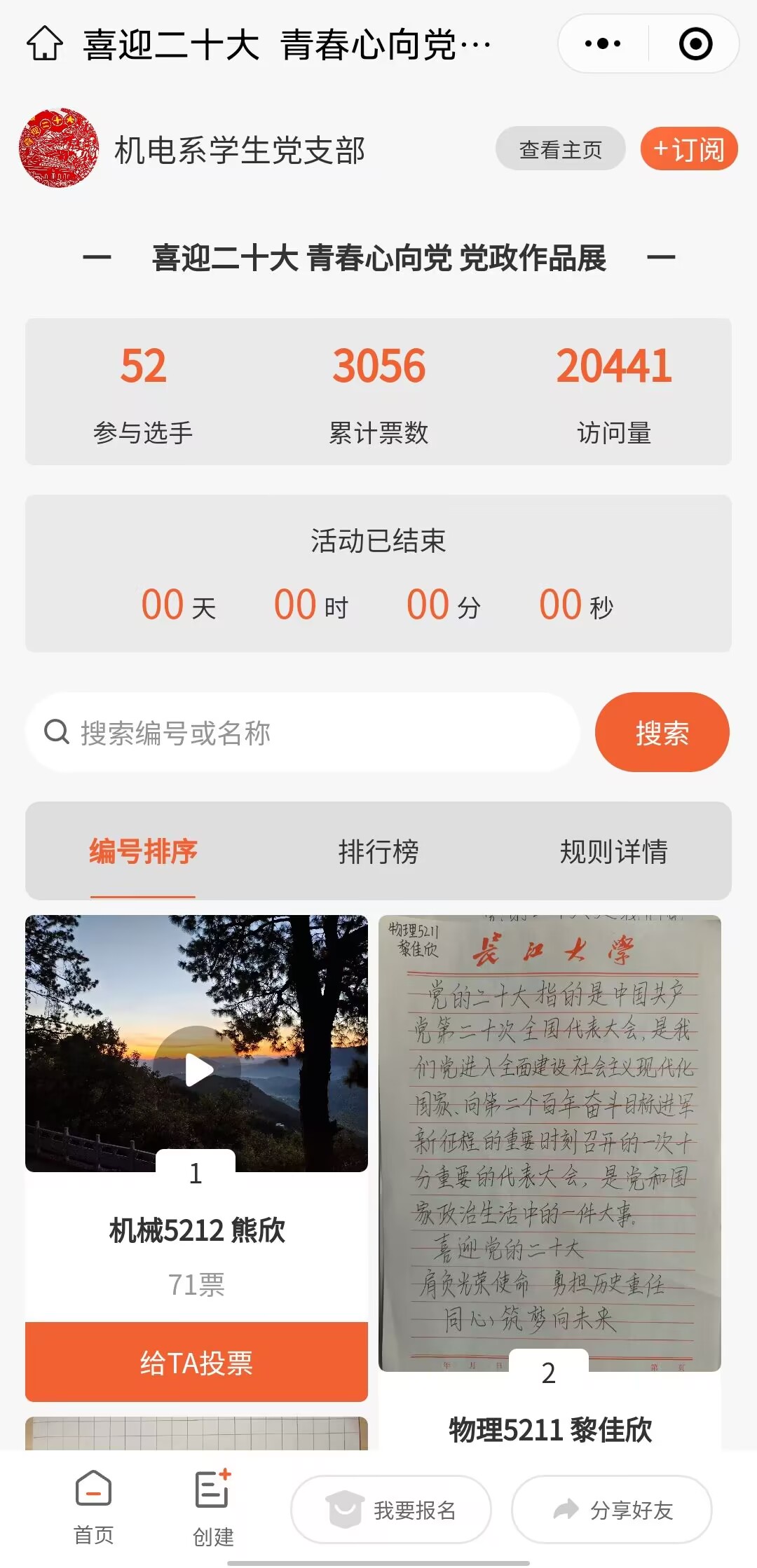Close the mini program with the circle icon
Image resolution: width=757 pixels, height=1568 pixels.
[695, 43]
